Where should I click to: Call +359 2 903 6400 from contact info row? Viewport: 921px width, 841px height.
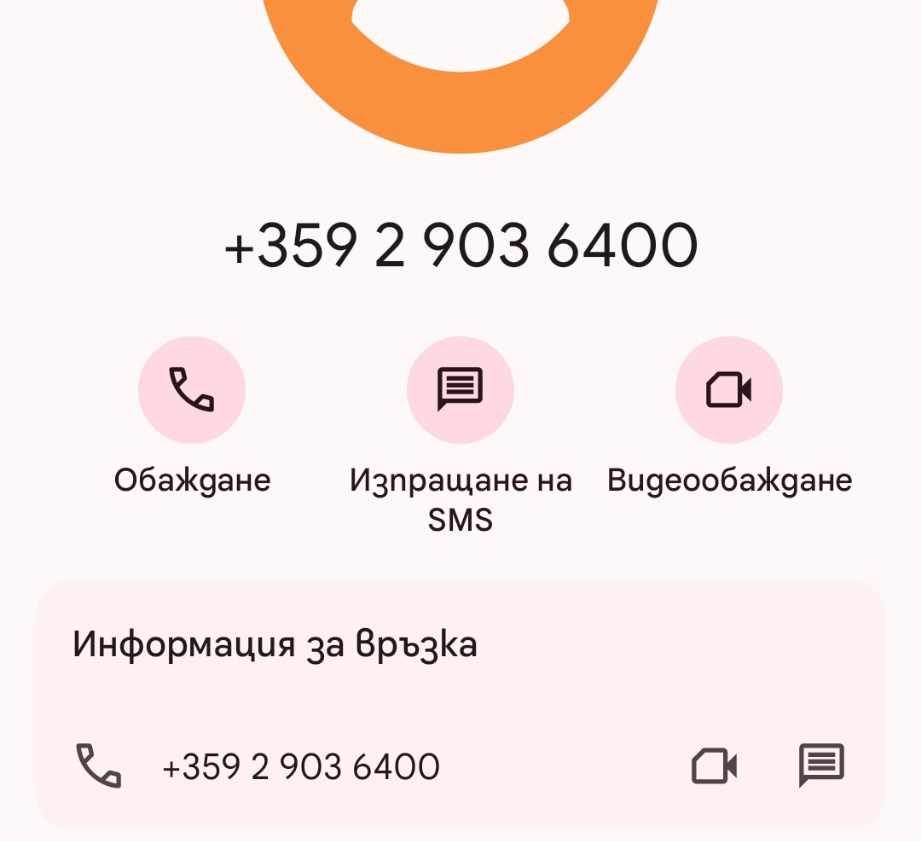[x=300, y=767]
